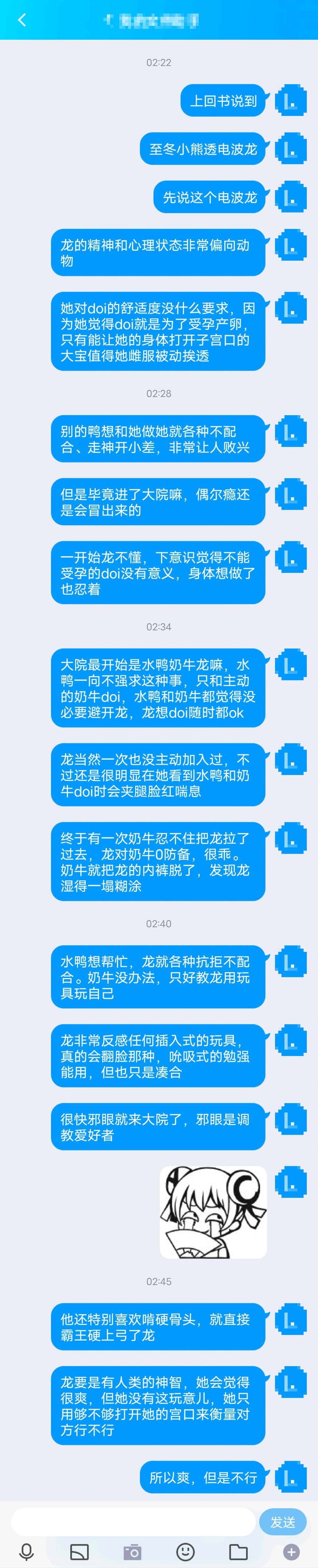Go back using the top arrow
Screen dimensions: 318x1568
22,20
